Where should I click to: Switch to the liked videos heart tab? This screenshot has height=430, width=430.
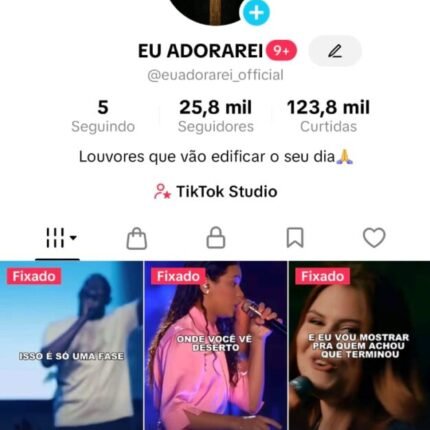pos(374,238)
